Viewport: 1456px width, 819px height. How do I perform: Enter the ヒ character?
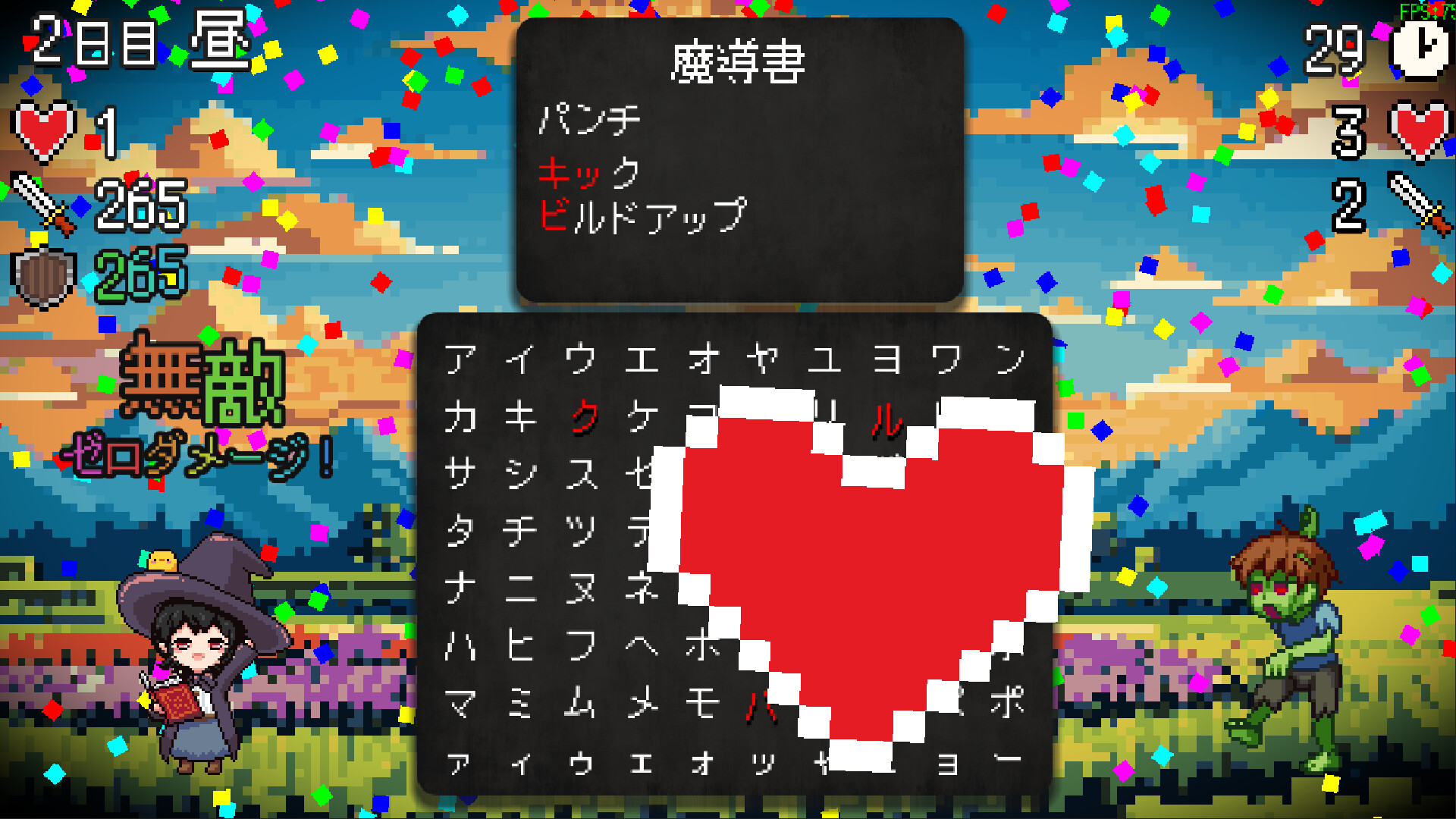click(x=520, y=645)
